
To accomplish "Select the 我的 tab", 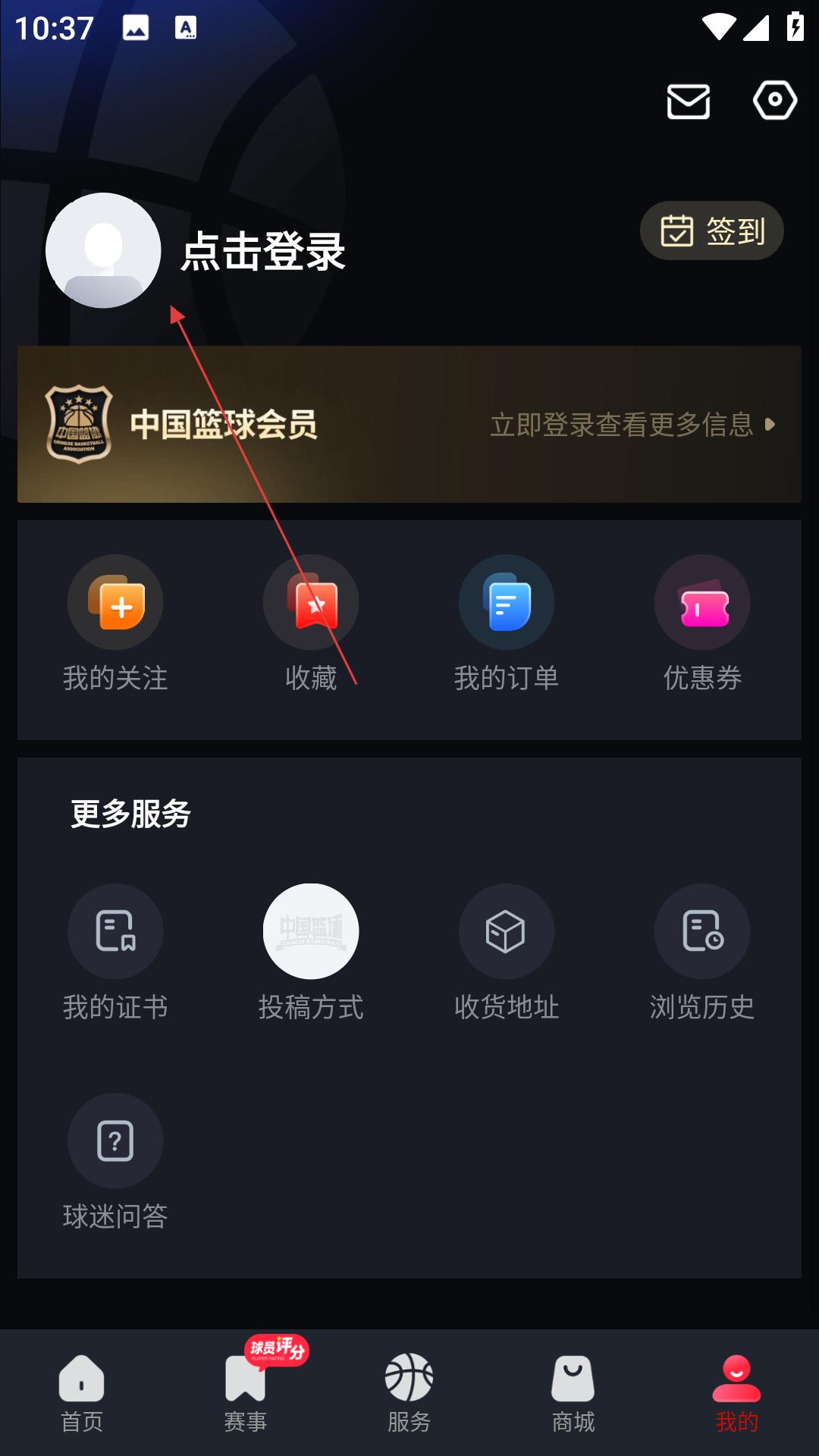I will tap(736, 1394).
